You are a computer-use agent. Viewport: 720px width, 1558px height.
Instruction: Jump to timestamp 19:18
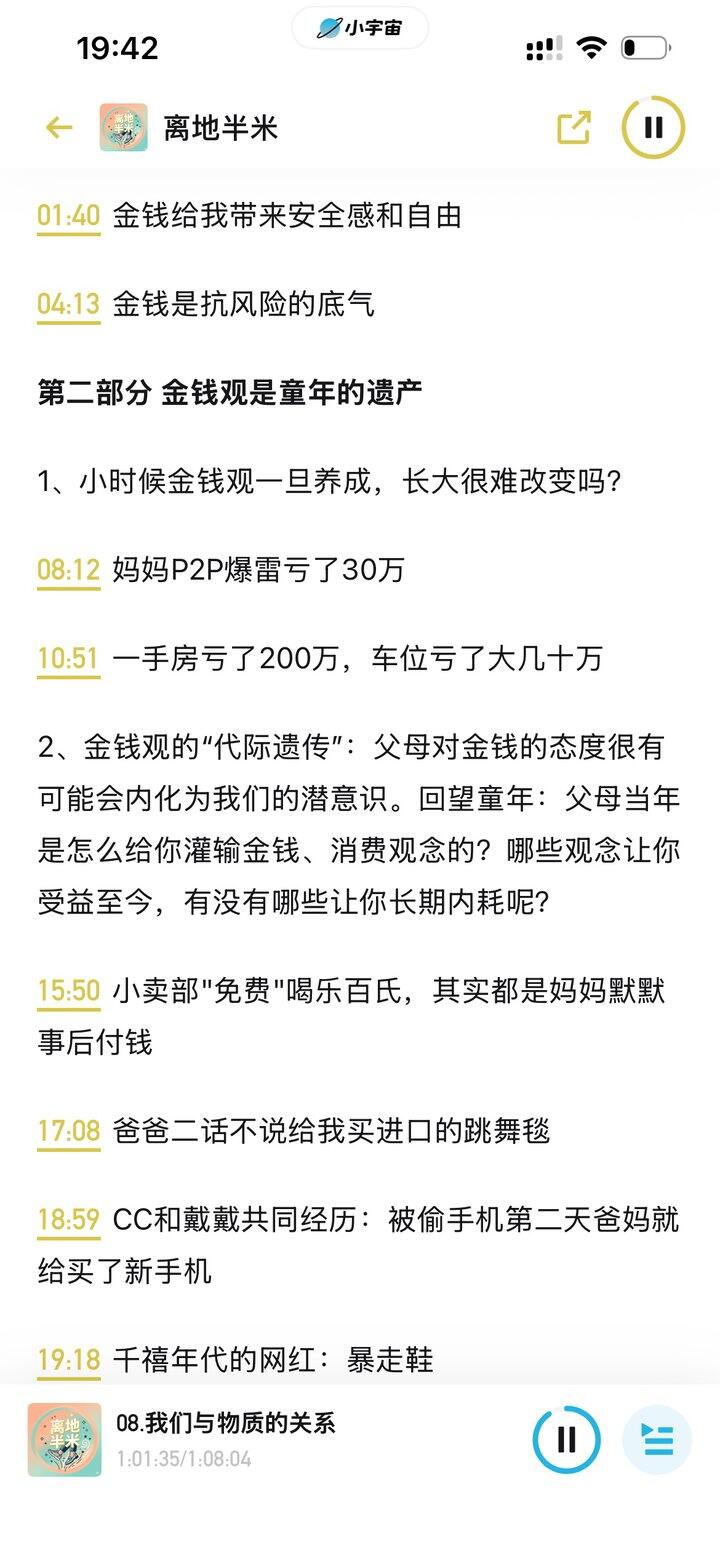click(69, 1360)
